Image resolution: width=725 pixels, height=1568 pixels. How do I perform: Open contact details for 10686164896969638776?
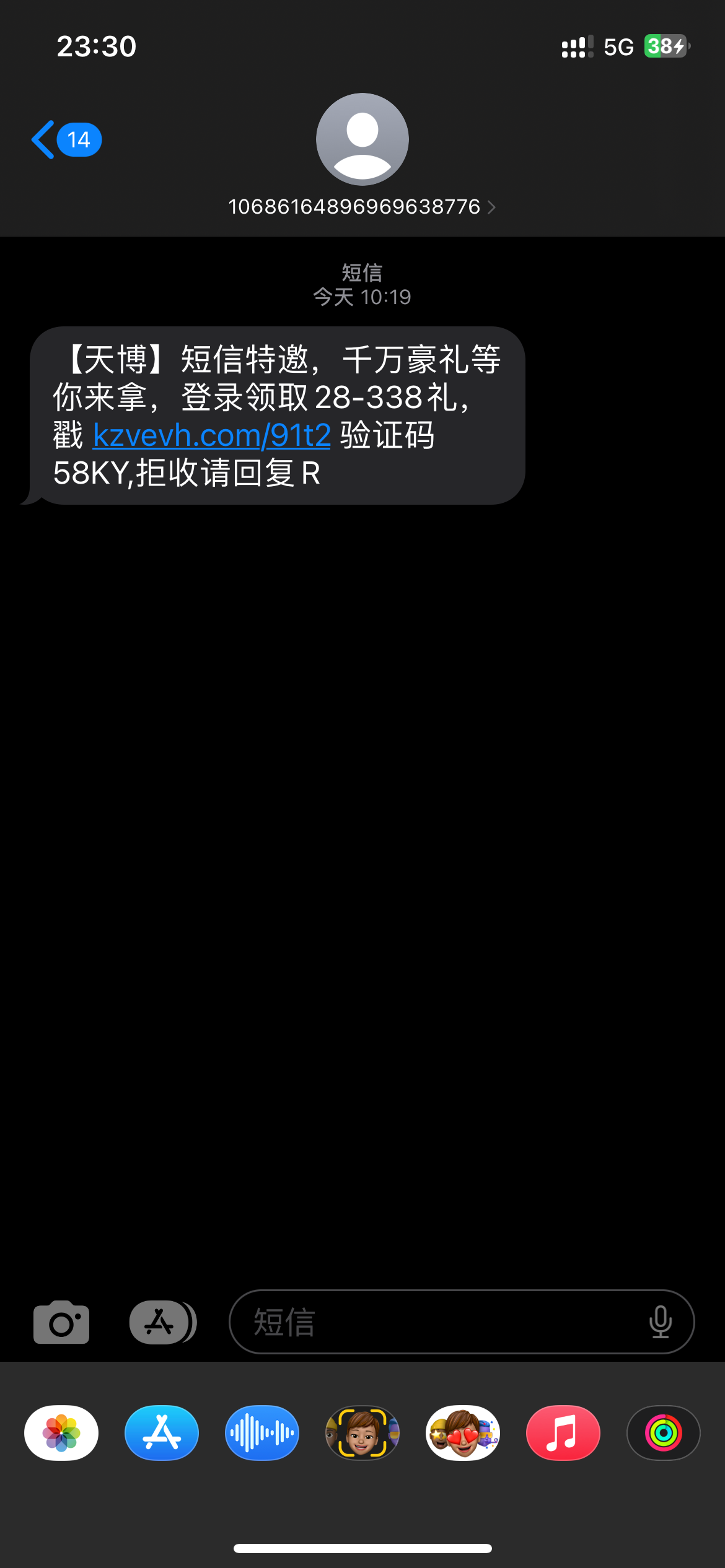pyautogui.click(x=362, y=207)
